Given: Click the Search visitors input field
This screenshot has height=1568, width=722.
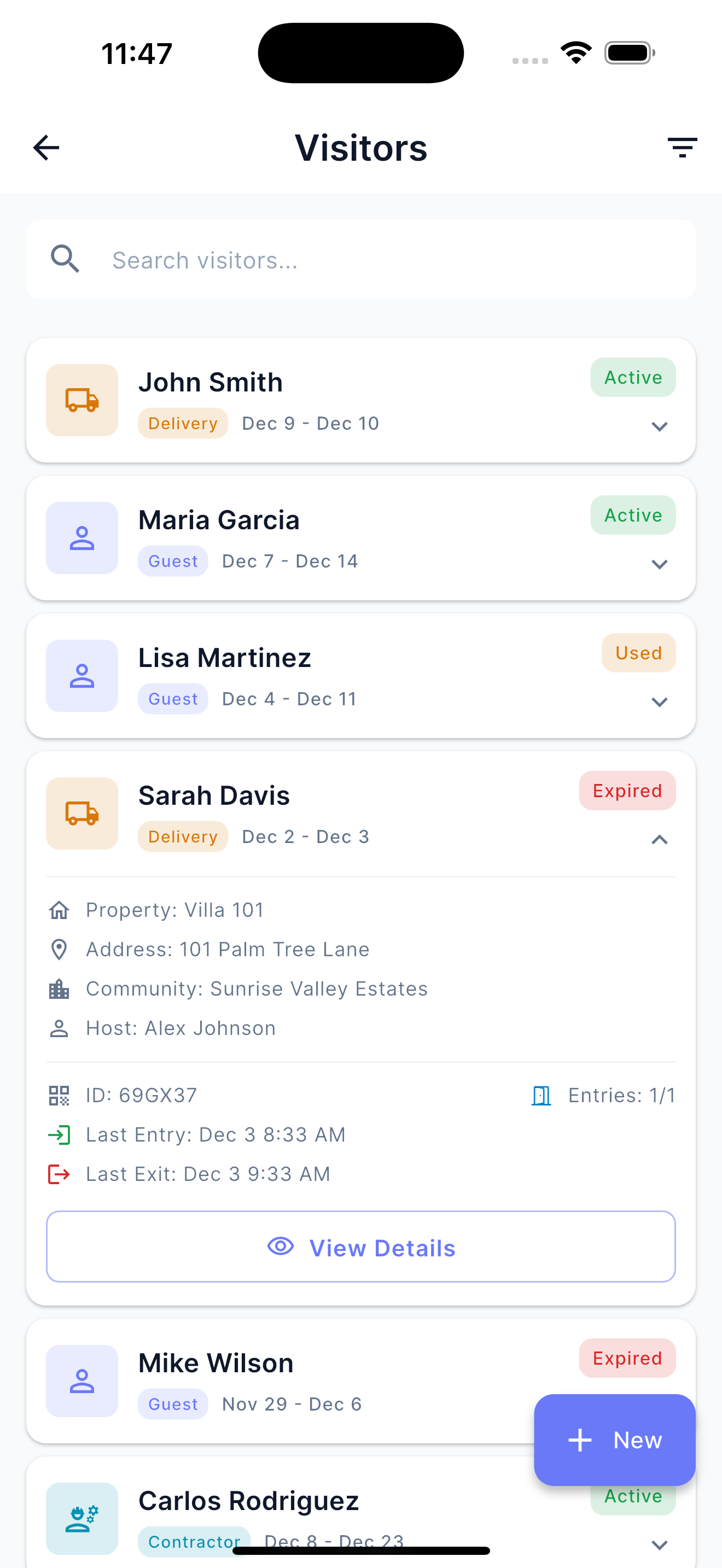Looking at the screenshot, I should click(x=304, y=259).
